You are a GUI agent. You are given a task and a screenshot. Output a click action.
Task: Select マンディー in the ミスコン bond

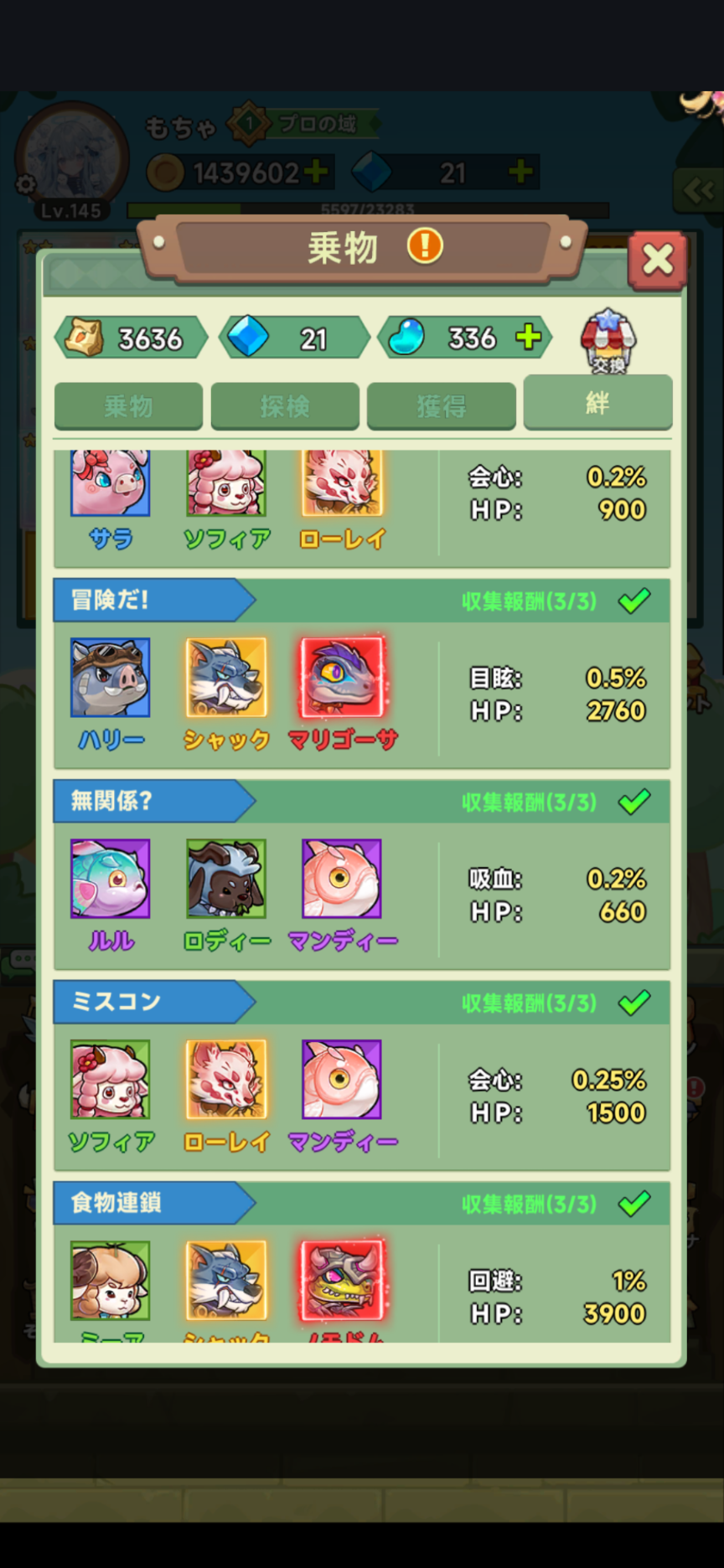[342, 1080]
